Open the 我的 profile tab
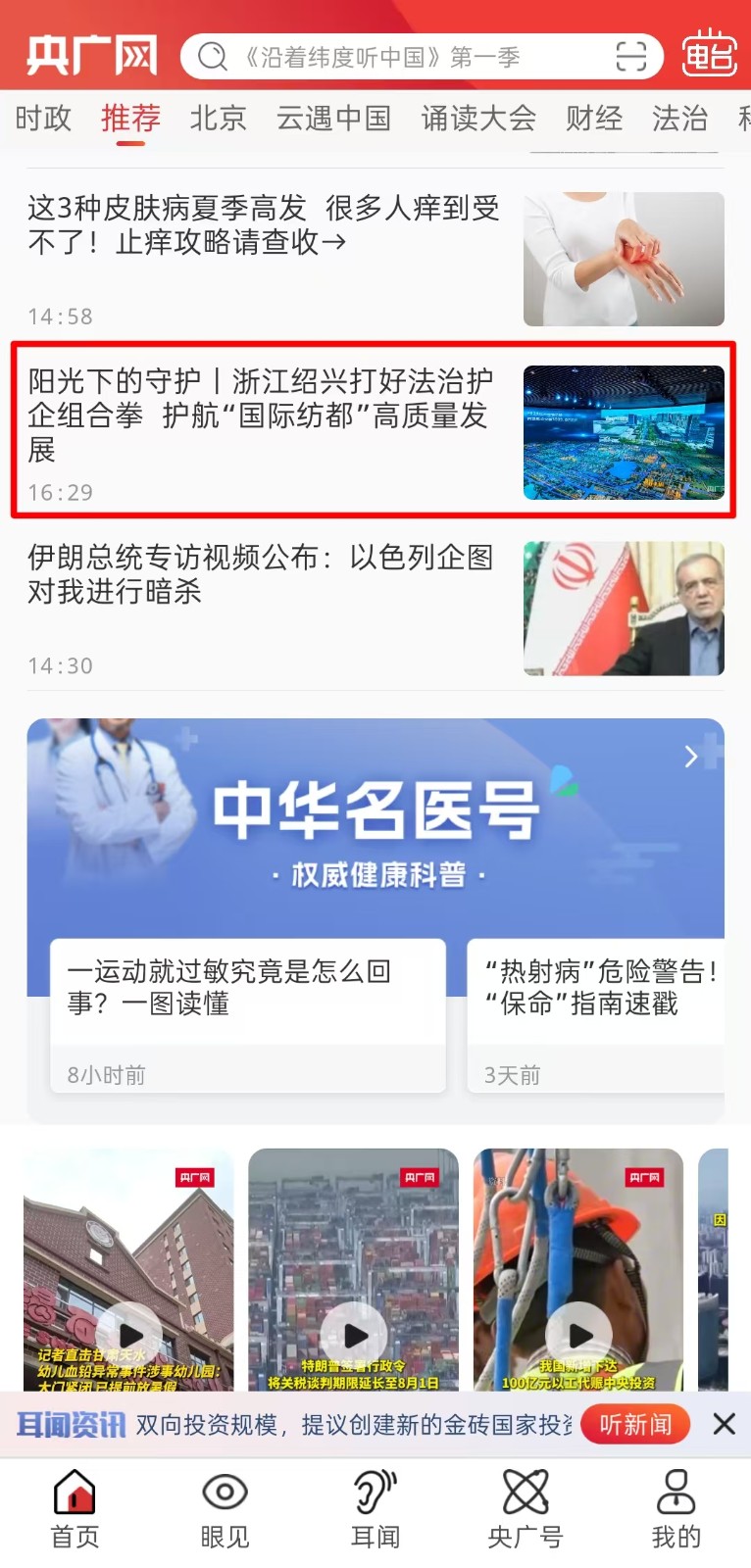This screenshot has height=1568, width=751. [676, 1510]
